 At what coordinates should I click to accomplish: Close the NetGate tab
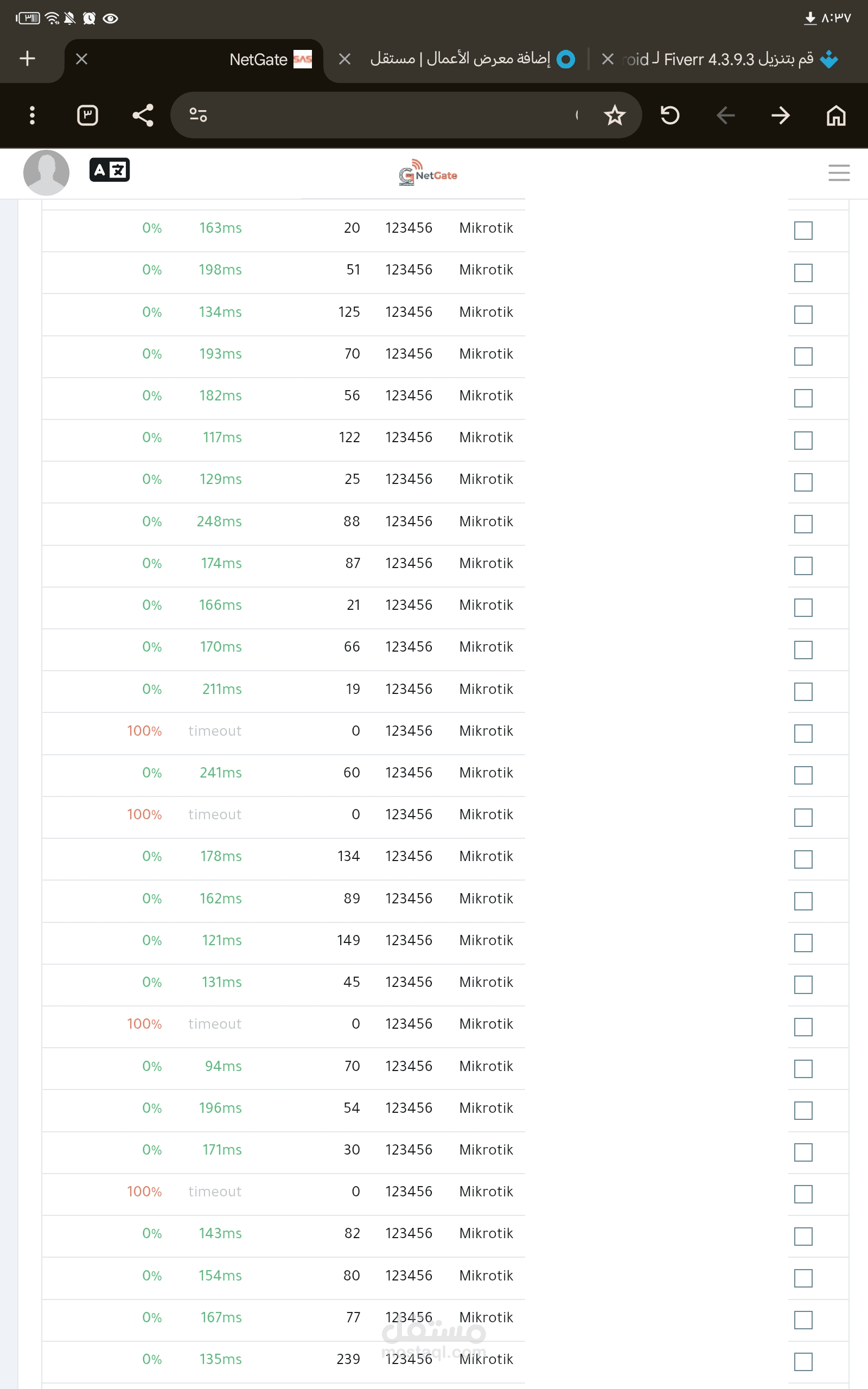pos(81,59)
